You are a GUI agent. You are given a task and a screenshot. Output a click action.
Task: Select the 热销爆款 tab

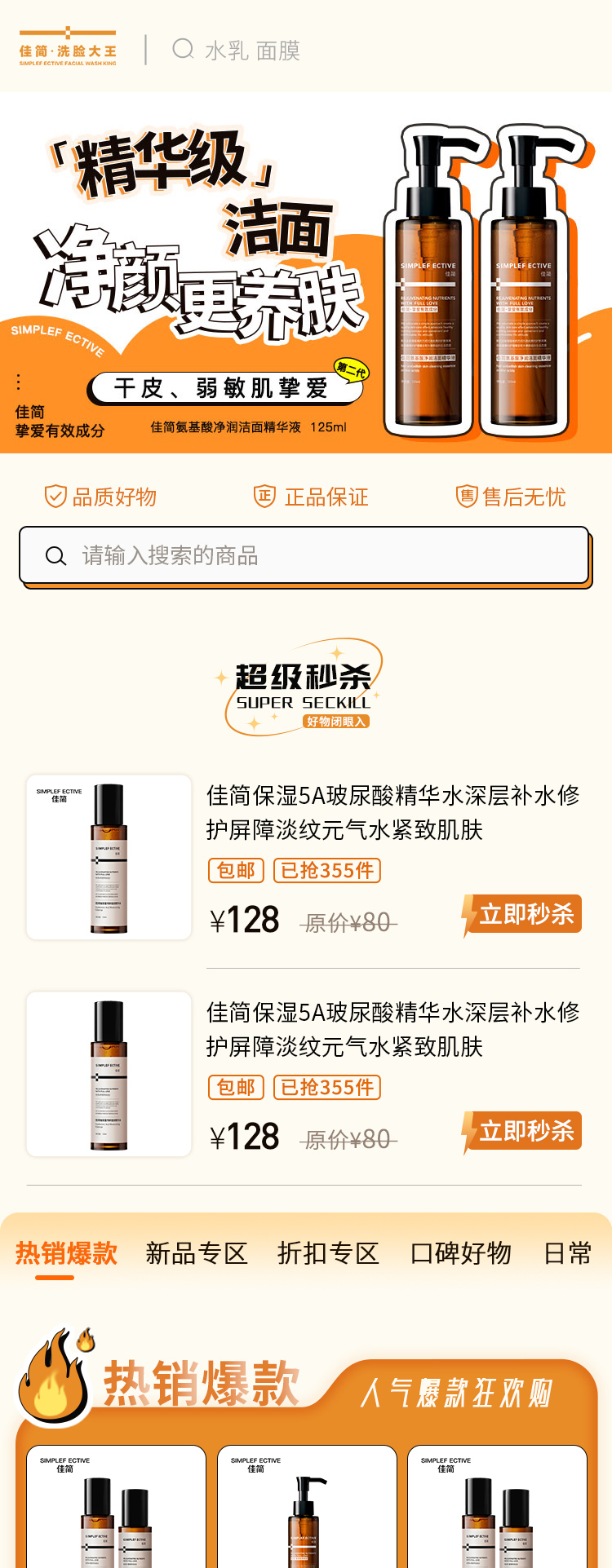[66, 1253]
